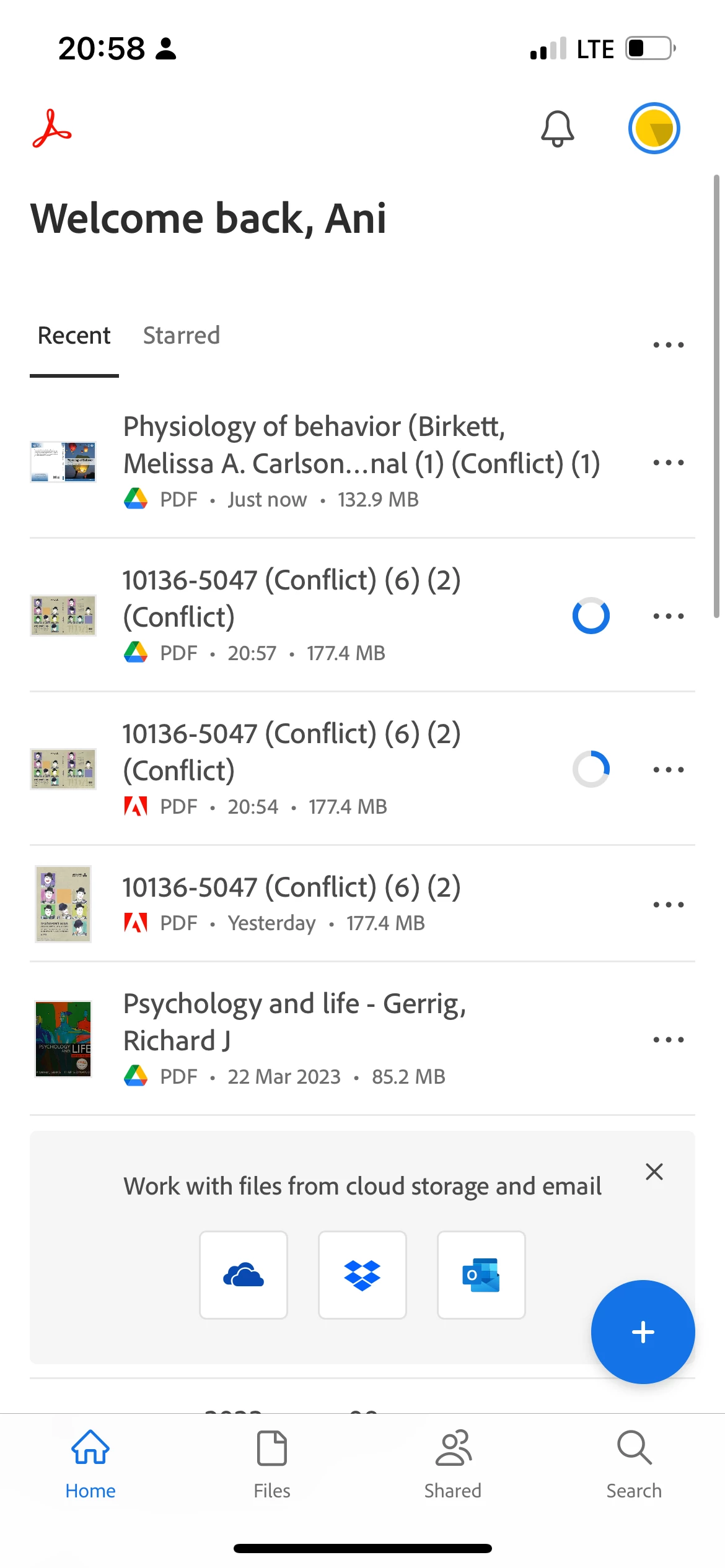Dismiss the cloud storage and email banner

(654, 1172)
